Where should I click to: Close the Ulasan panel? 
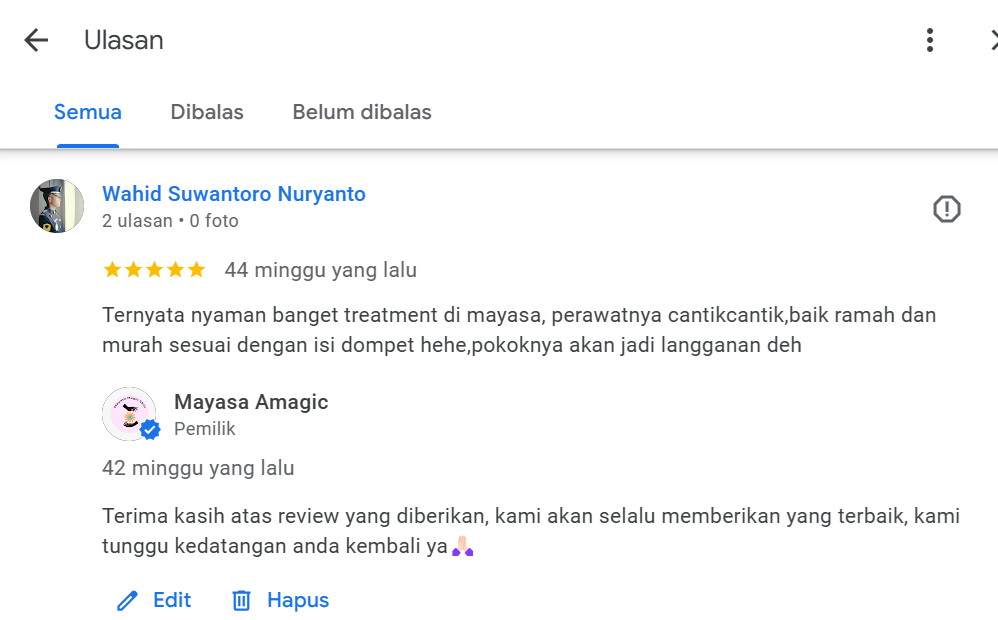[x=993, y=40]
